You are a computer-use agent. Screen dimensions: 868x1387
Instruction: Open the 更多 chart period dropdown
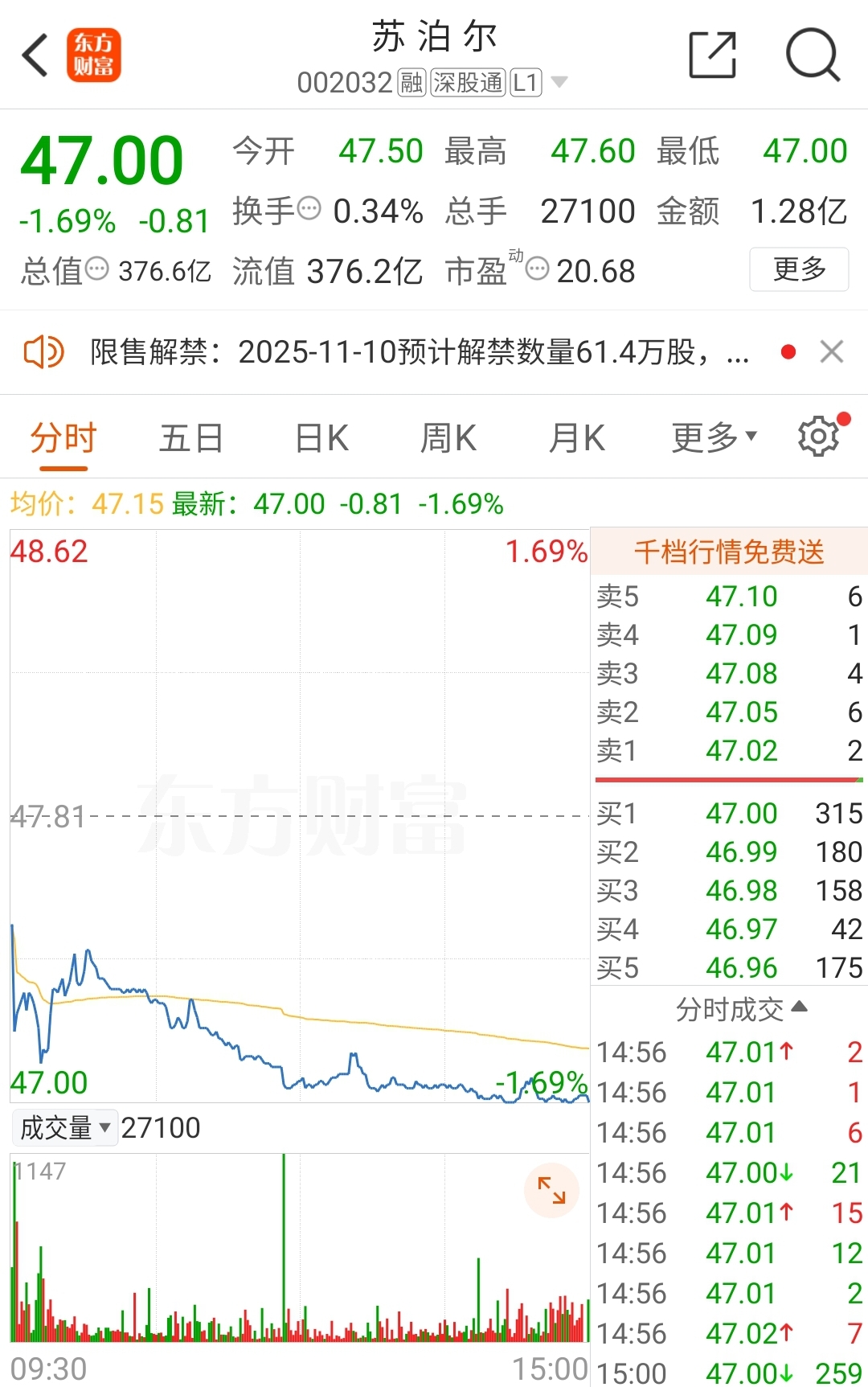(x=714, y=439)
